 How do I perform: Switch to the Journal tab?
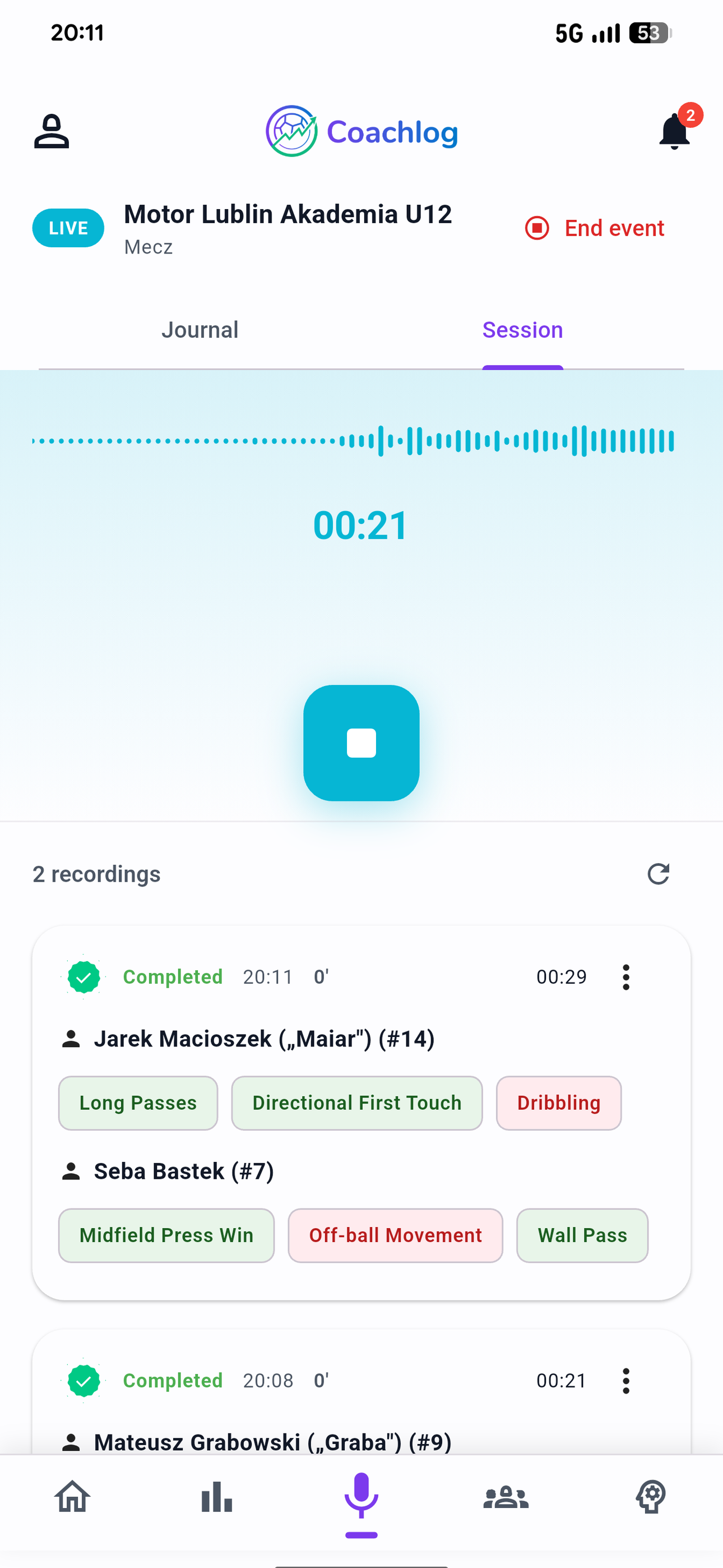click(x=200, y=329)
